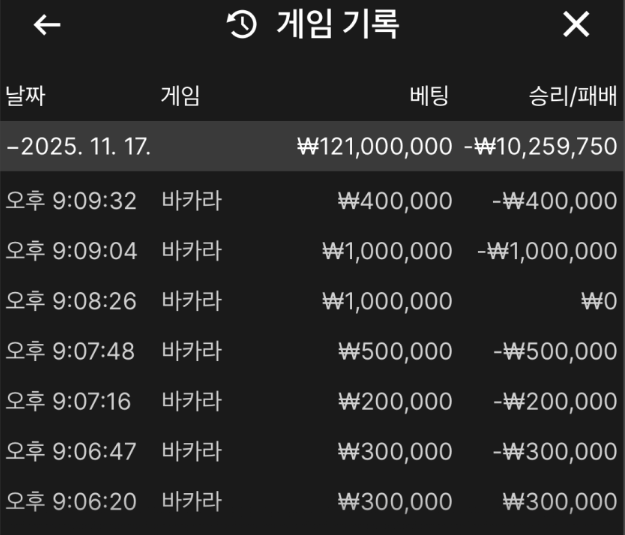Open the 오후 9:09:32 바카라 record

312,201
